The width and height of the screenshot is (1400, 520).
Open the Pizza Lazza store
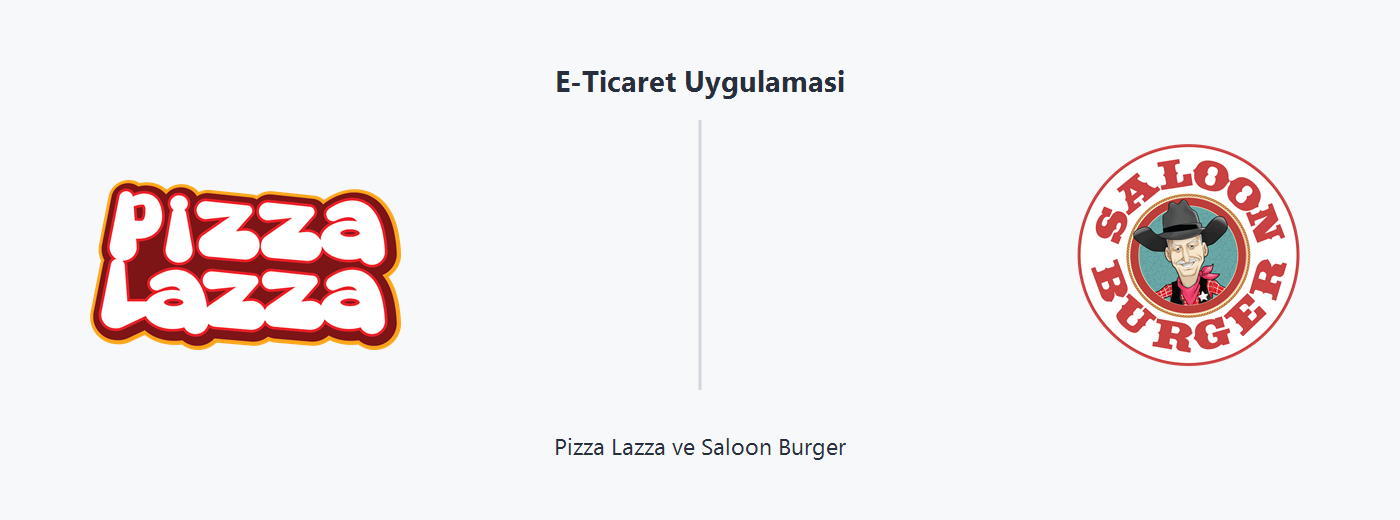coord(247,264)
